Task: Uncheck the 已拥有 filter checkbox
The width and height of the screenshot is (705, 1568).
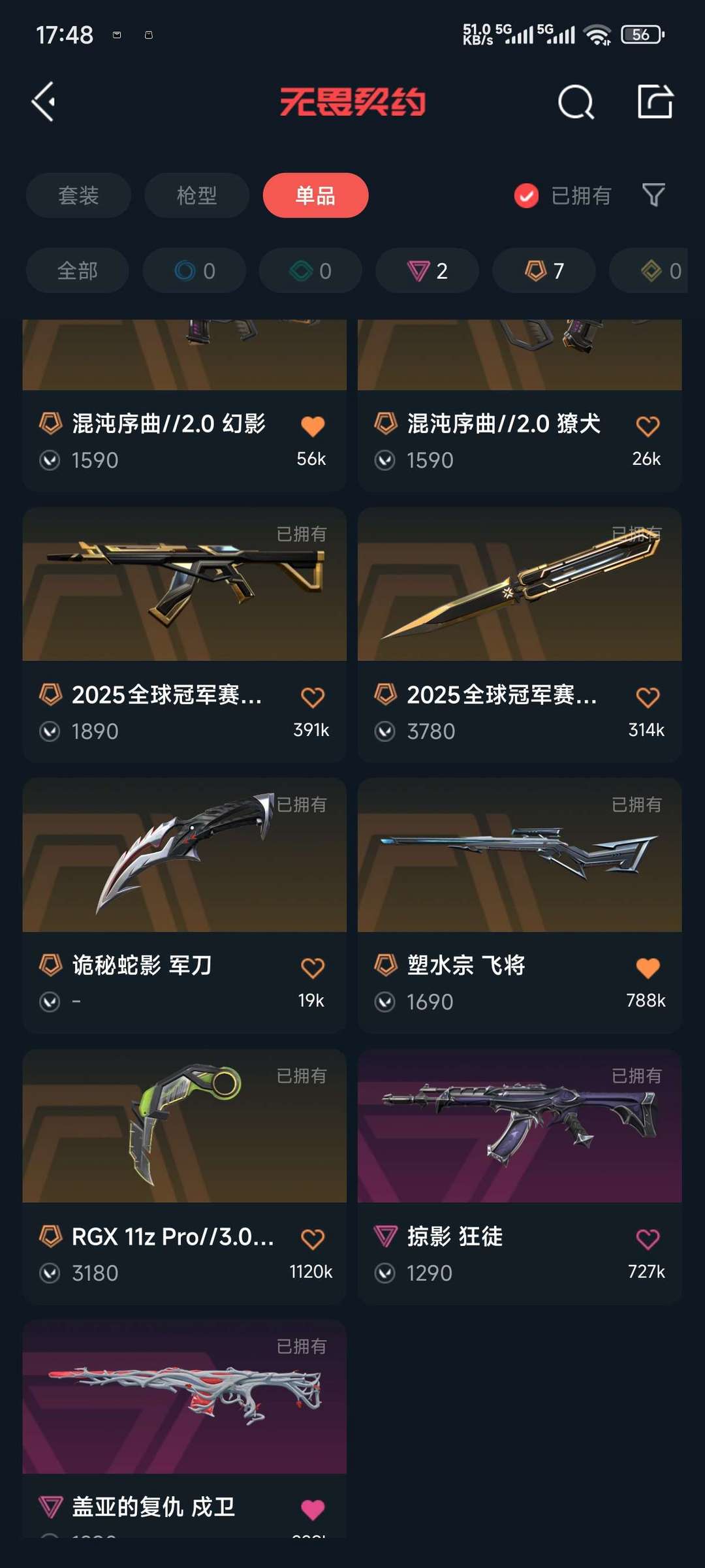Action: [526, 195]
